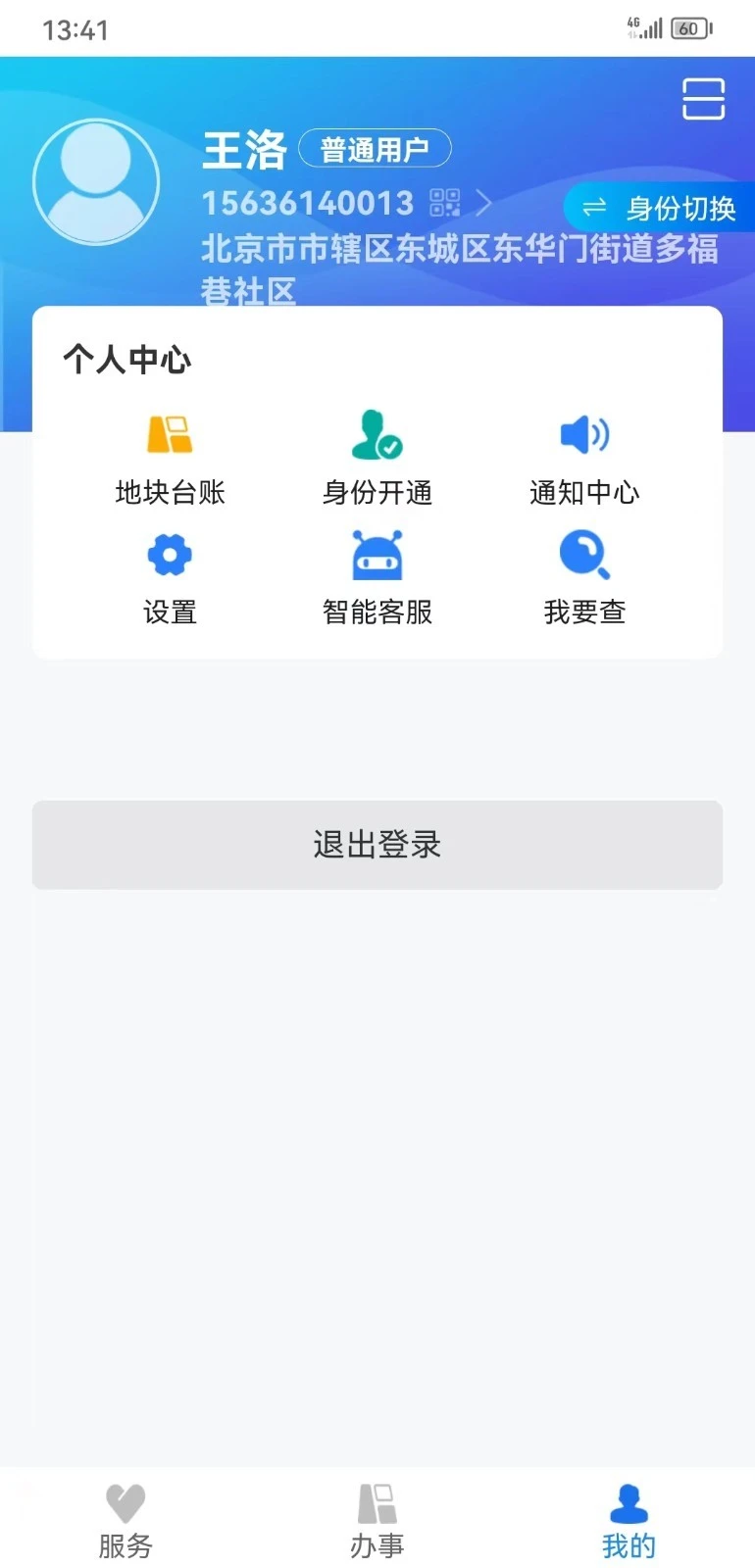Tap the username 王洛
This screenshot has width=755, height=1568.
(243, 149)
